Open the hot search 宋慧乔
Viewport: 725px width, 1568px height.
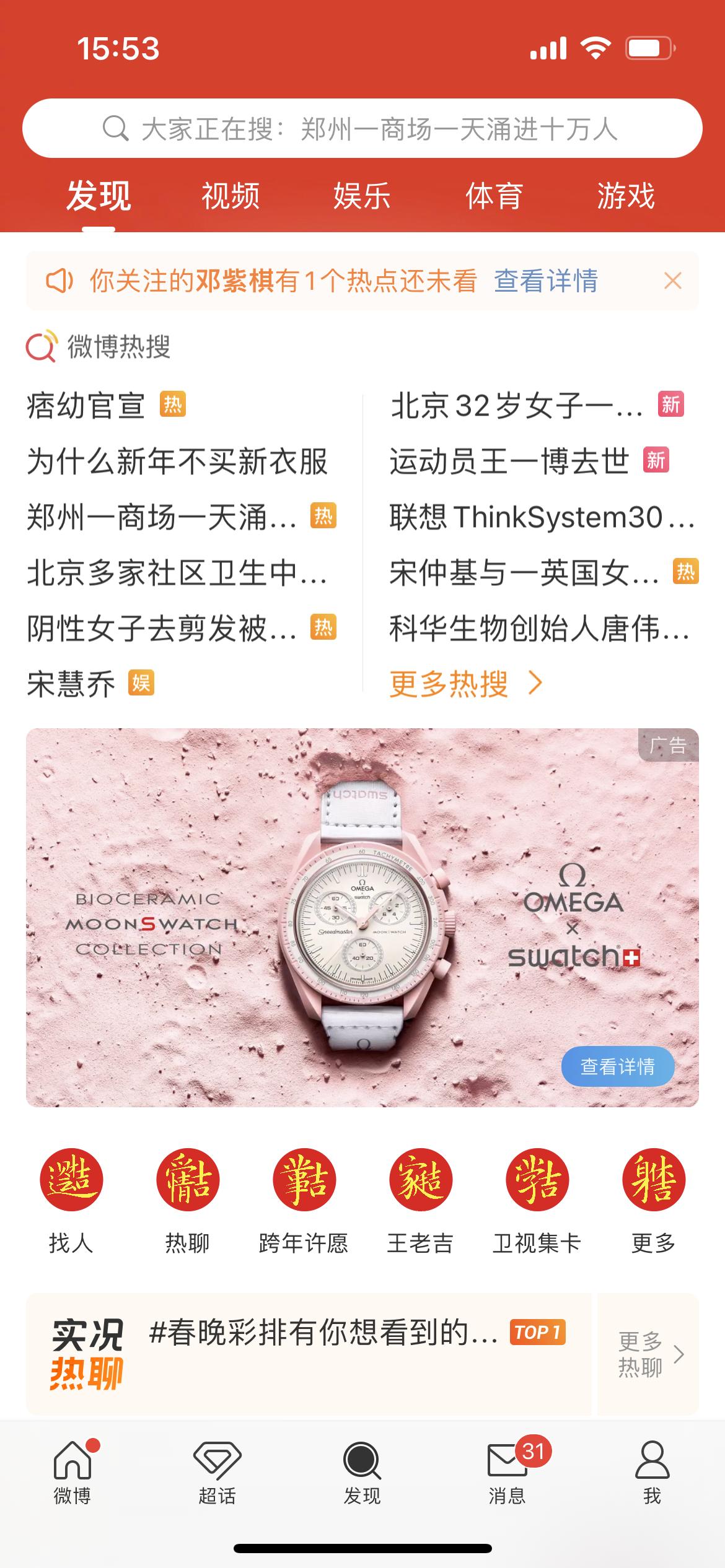point(71,684)
